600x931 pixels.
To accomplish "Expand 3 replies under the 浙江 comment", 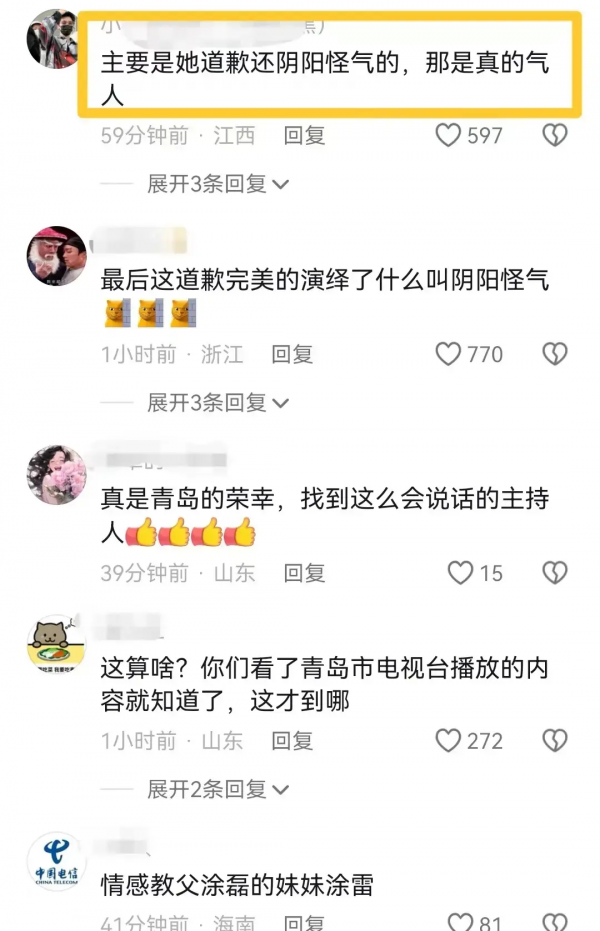I will (218, 403).
